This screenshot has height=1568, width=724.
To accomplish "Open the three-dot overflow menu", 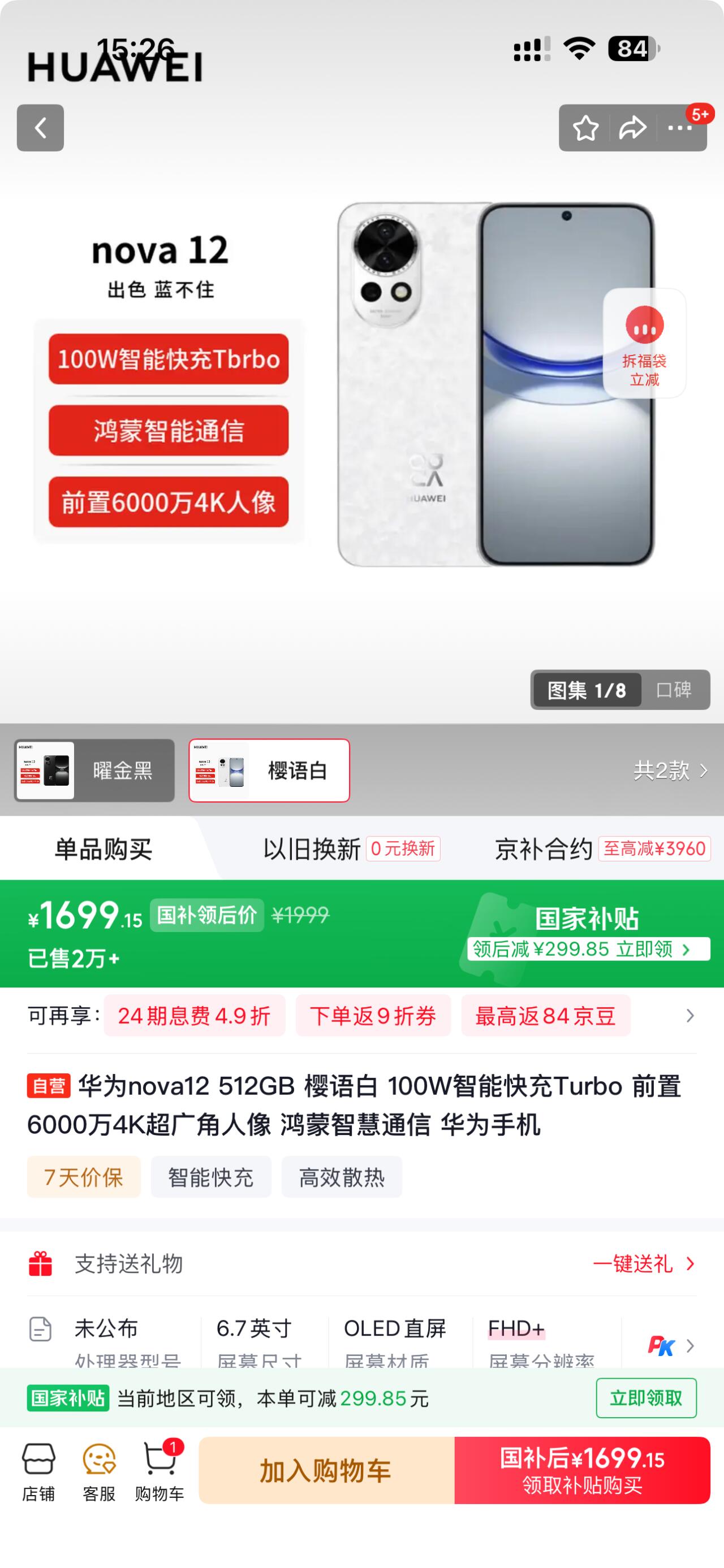I will 679,128.
